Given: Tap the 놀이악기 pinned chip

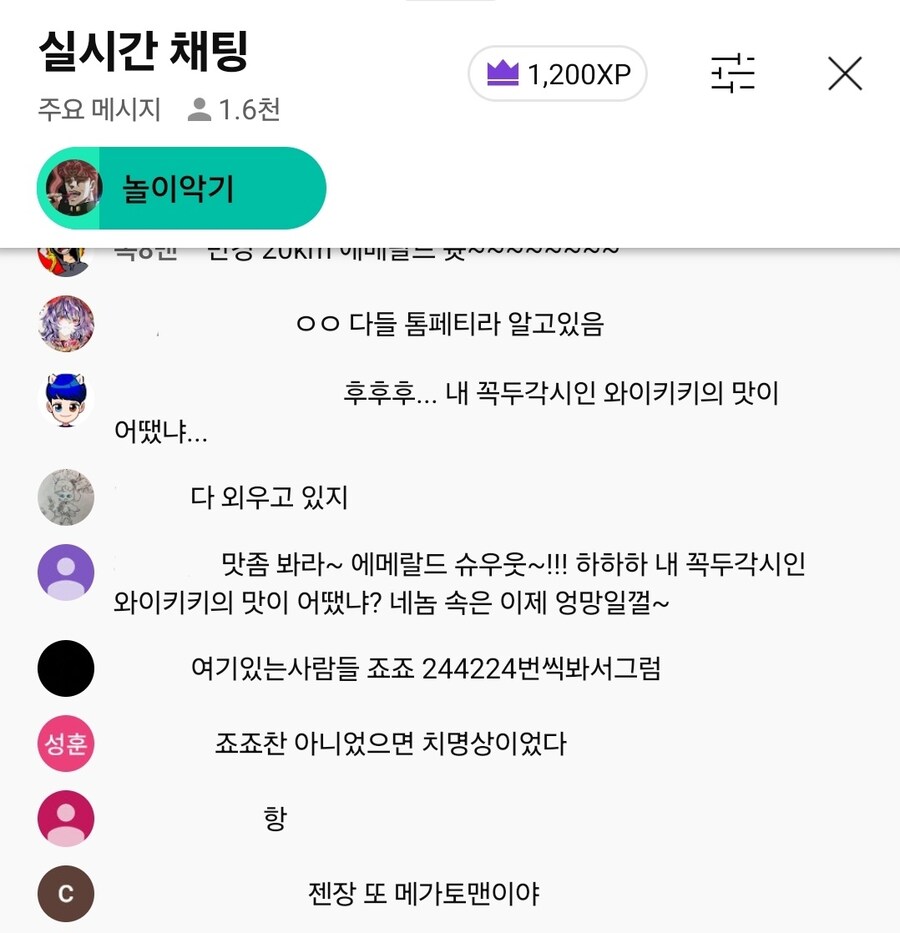Looking at the screenshot, I should [181, 188].
